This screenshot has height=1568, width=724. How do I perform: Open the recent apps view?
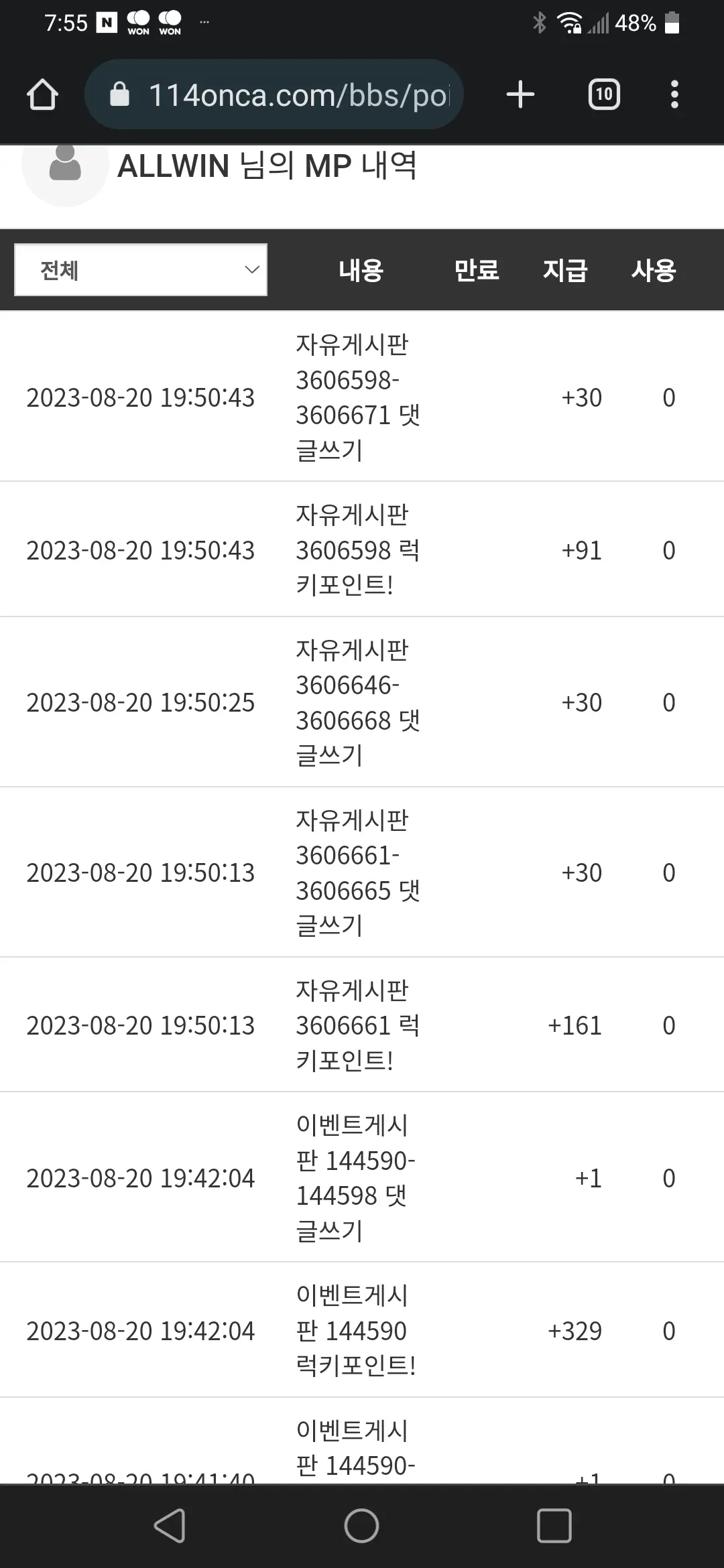tap(554, 1526)
